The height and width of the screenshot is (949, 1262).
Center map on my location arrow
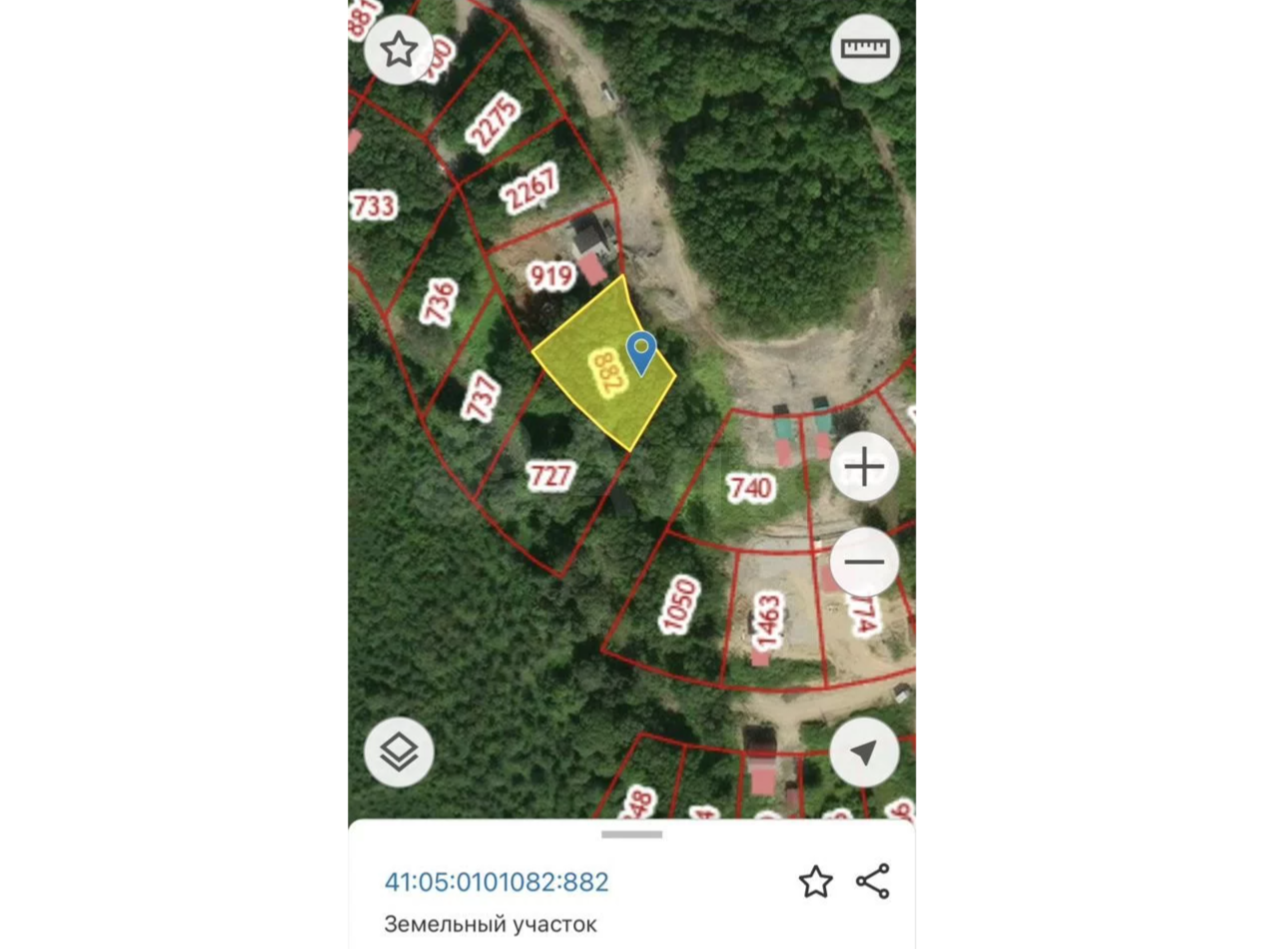click(864, 751)
